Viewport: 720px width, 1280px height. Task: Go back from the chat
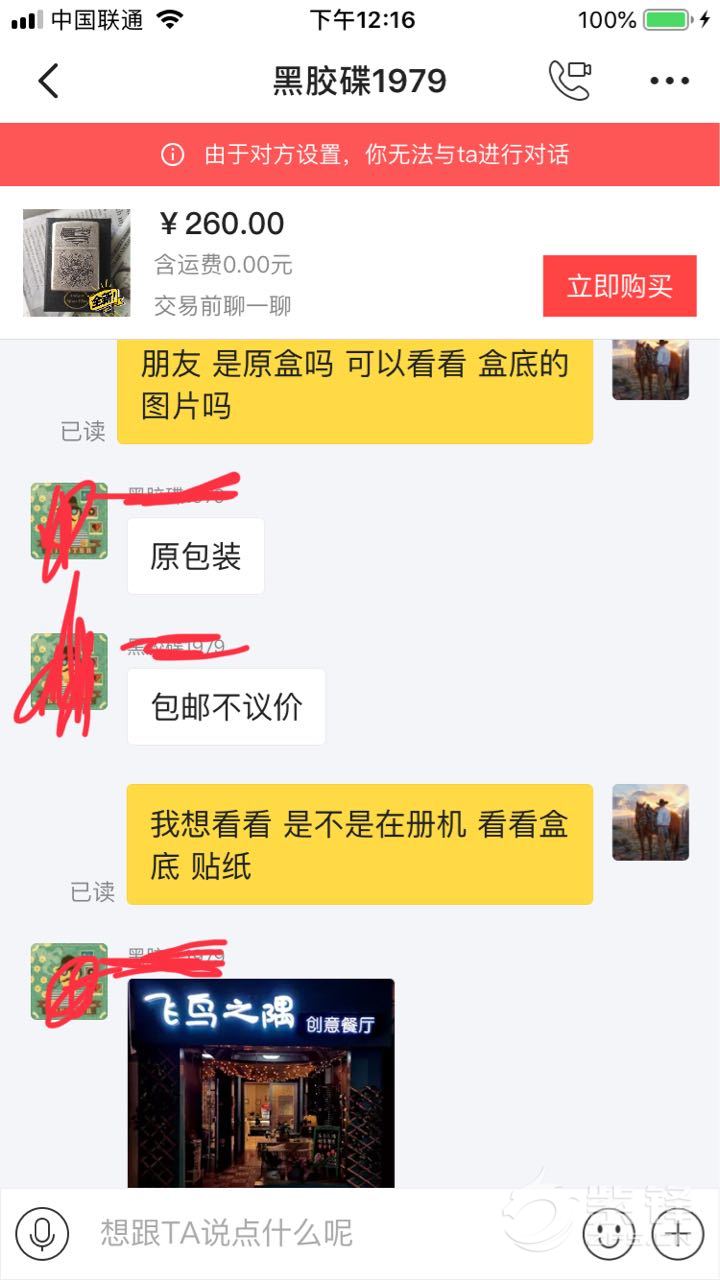pyautogui.click(x=48, y=81)
